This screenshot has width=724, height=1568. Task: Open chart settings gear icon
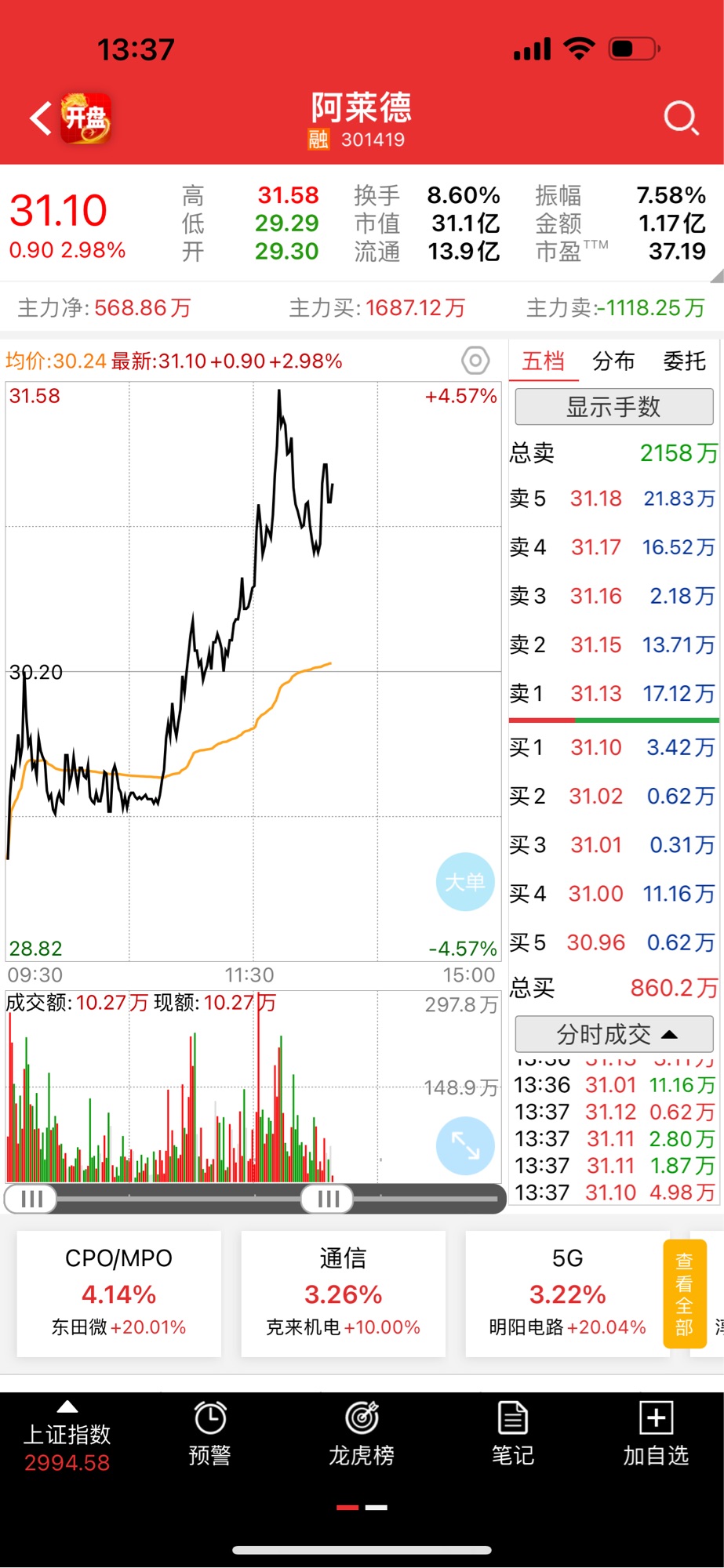(475, 361)
